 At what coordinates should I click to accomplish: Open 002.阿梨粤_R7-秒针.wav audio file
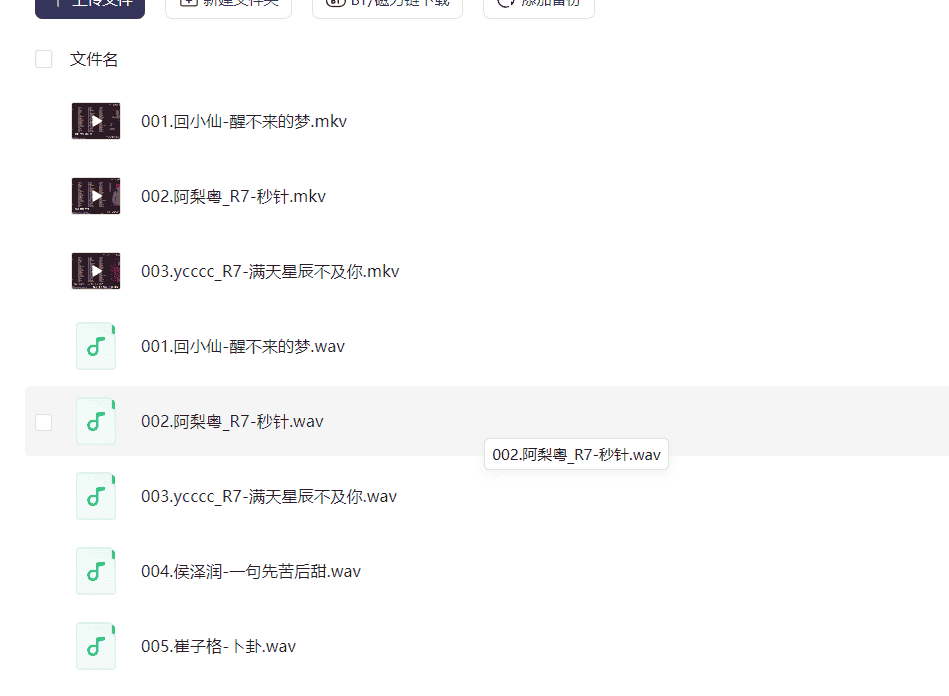232,422
